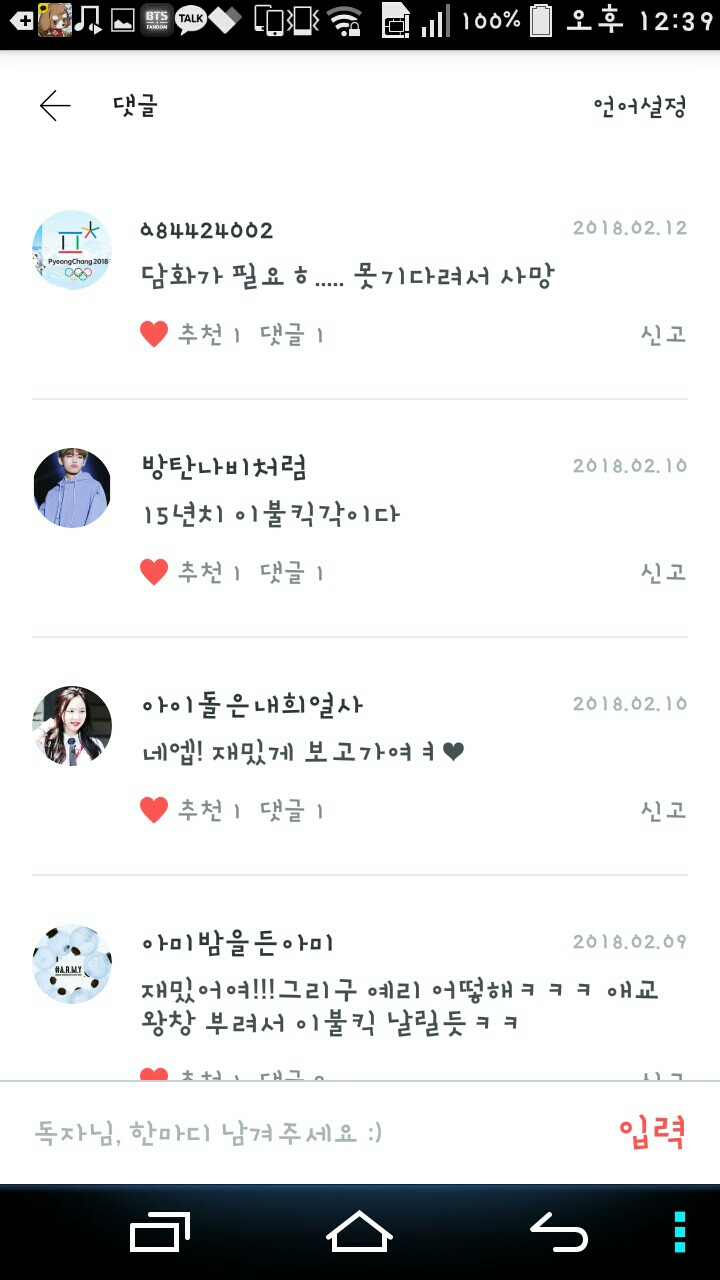Image resolution: width=720 pixels, height=1280 pixels.
Task: Open 댓글 replies under 아이돌은내희열사's comment
Action: (291, 810)
